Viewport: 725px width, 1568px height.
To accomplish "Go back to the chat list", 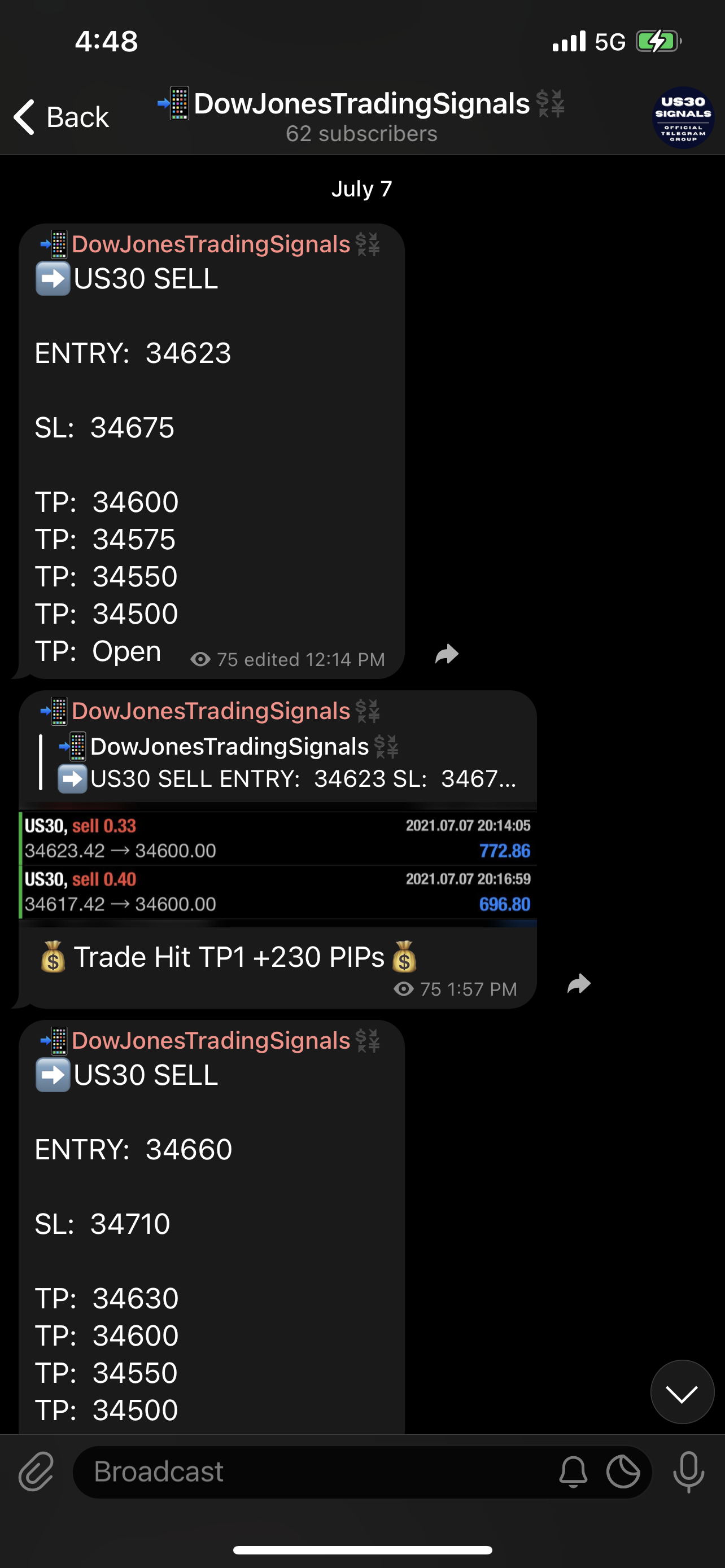I will coord(61,117).
